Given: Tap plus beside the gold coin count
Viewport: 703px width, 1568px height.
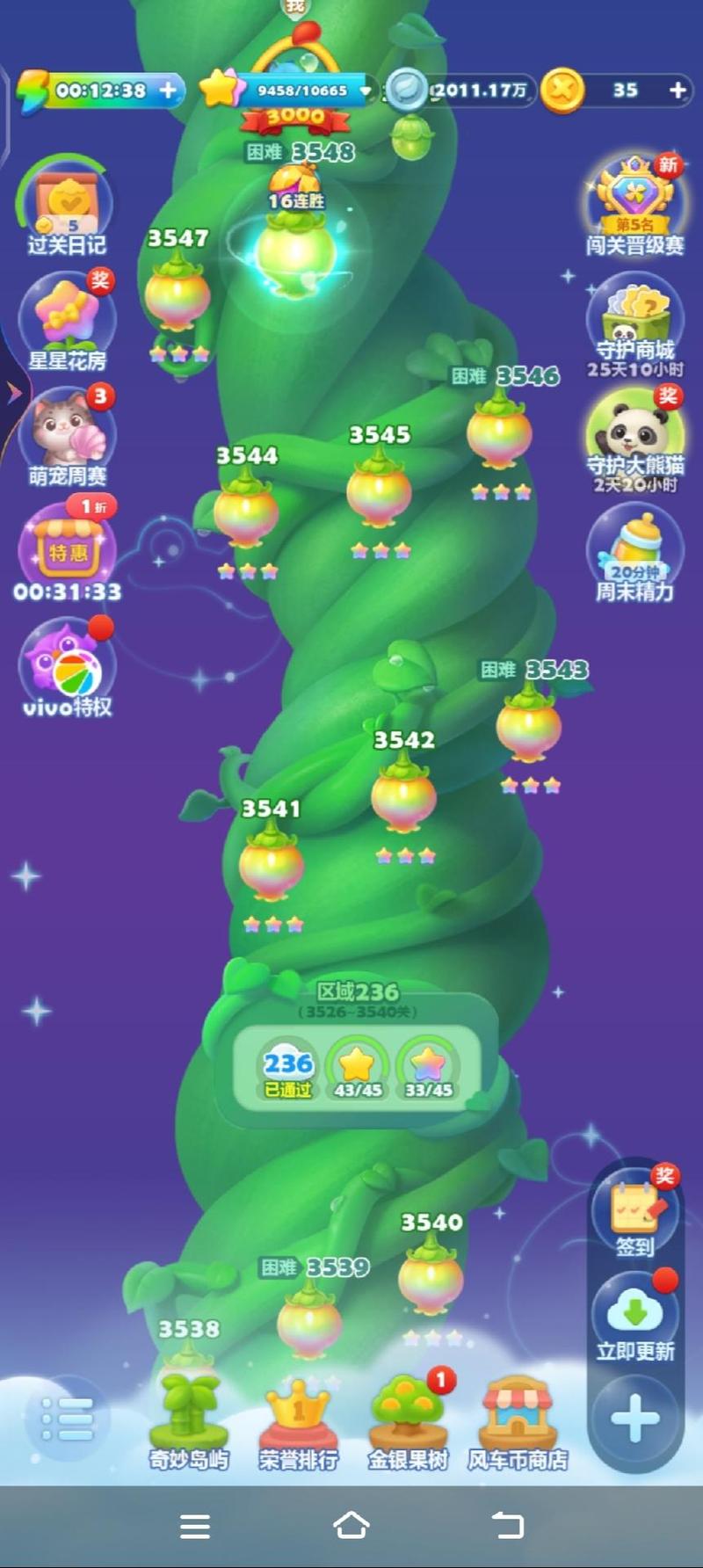Looking at the screenshot, I should (678, 91).
